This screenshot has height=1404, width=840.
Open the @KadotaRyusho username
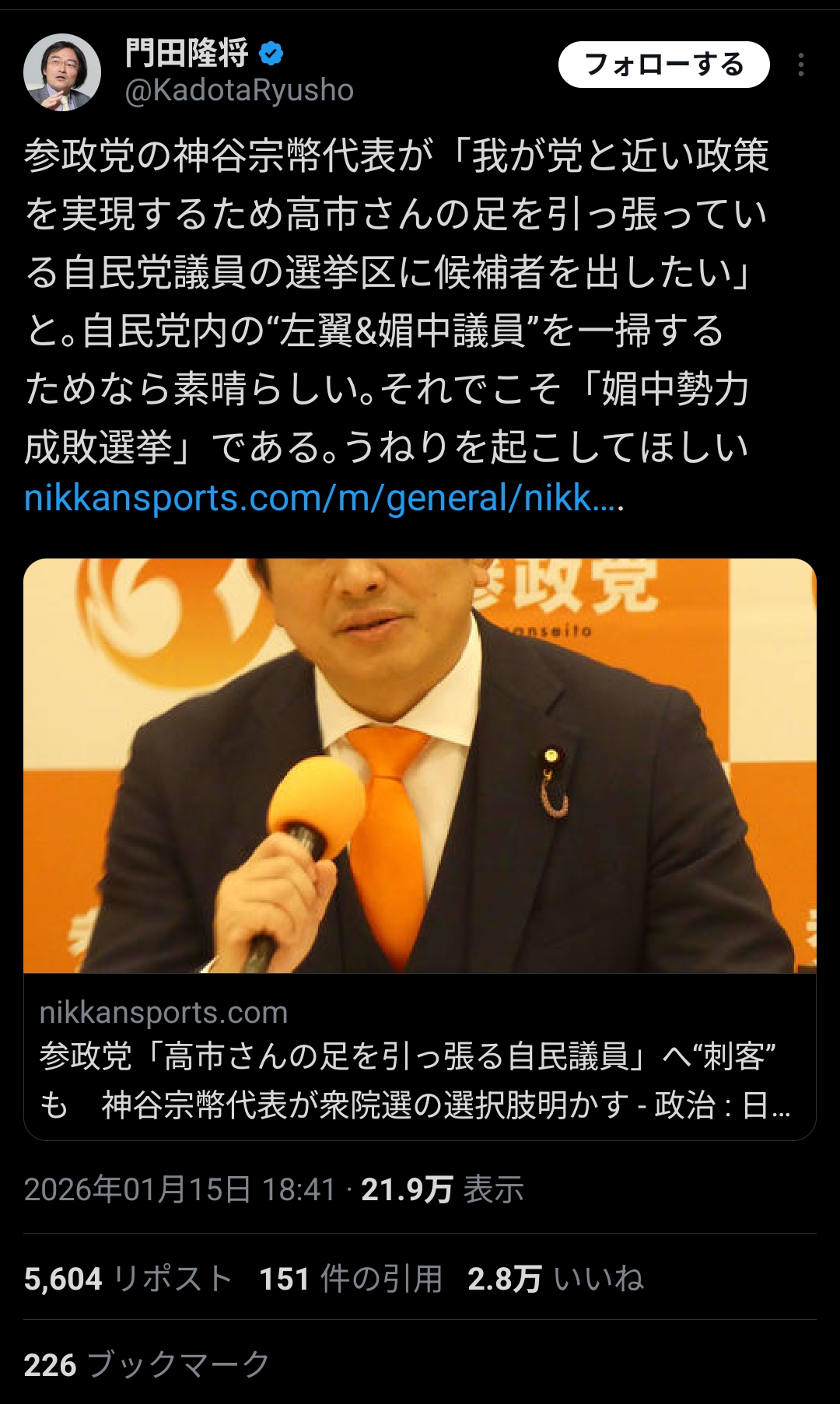[240, 91]
